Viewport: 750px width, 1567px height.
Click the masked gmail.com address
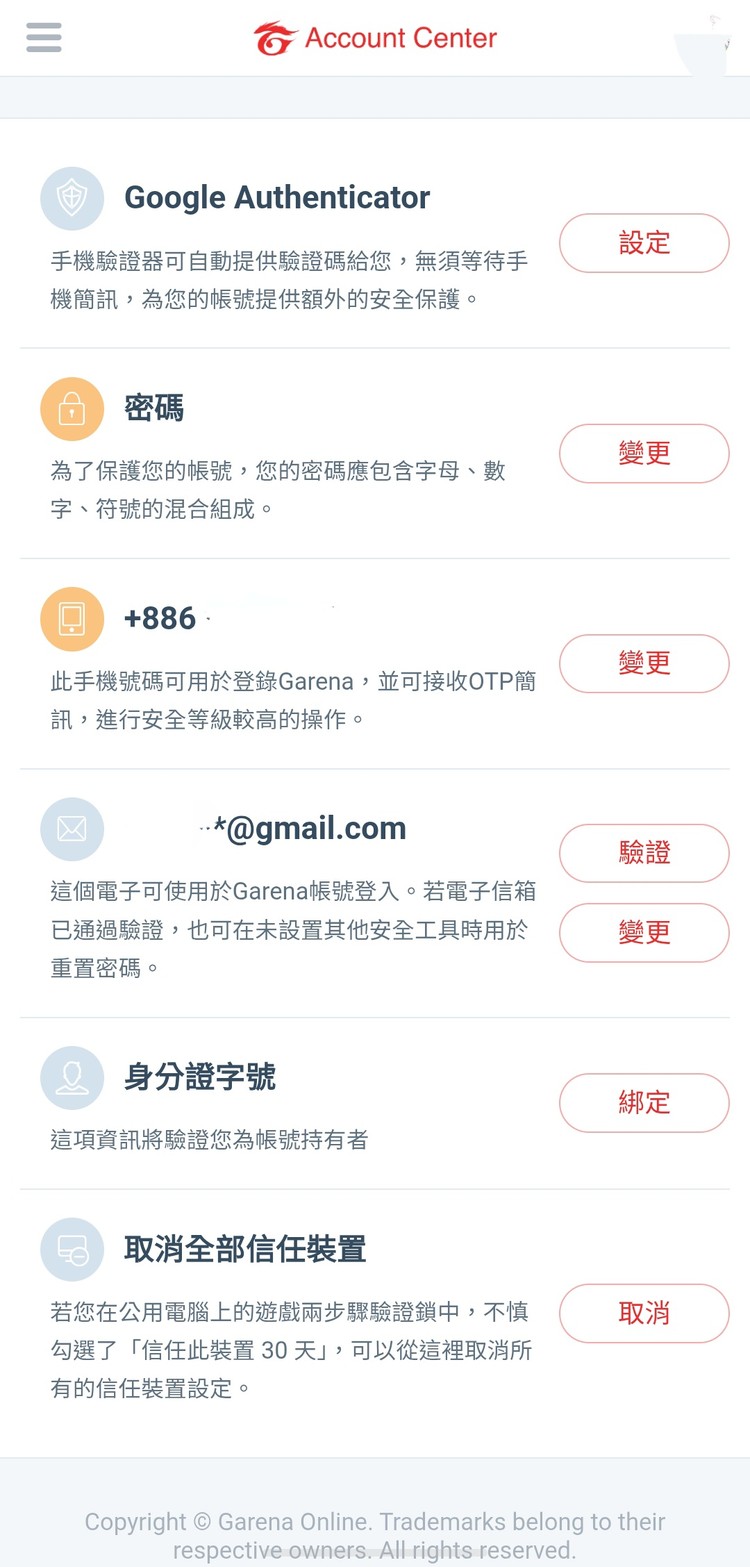[x=300, y=829]
